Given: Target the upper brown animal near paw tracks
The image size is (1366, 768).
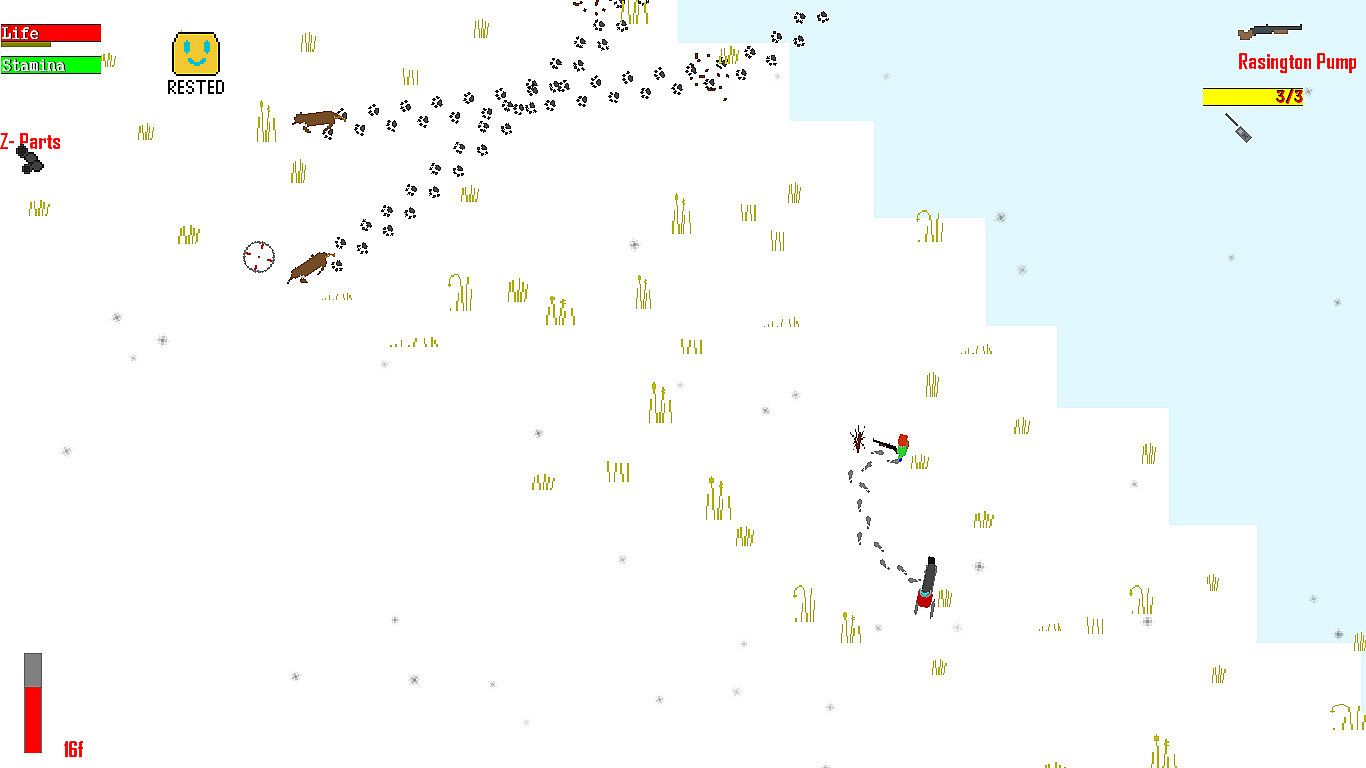Looking at the screenshot, I should 319,121.
